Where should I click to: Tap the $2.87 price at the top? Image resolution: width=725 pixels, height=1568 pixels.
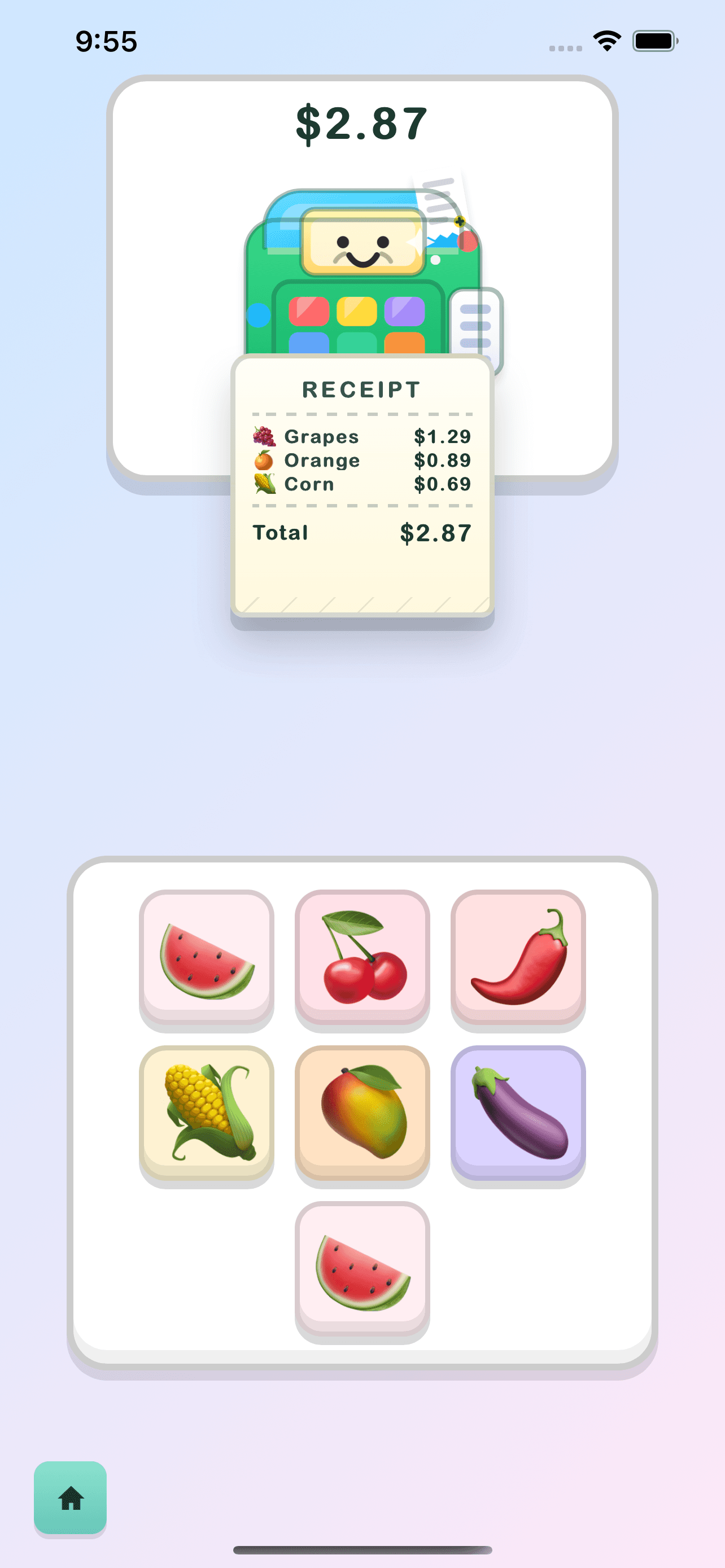pos(361,123)
